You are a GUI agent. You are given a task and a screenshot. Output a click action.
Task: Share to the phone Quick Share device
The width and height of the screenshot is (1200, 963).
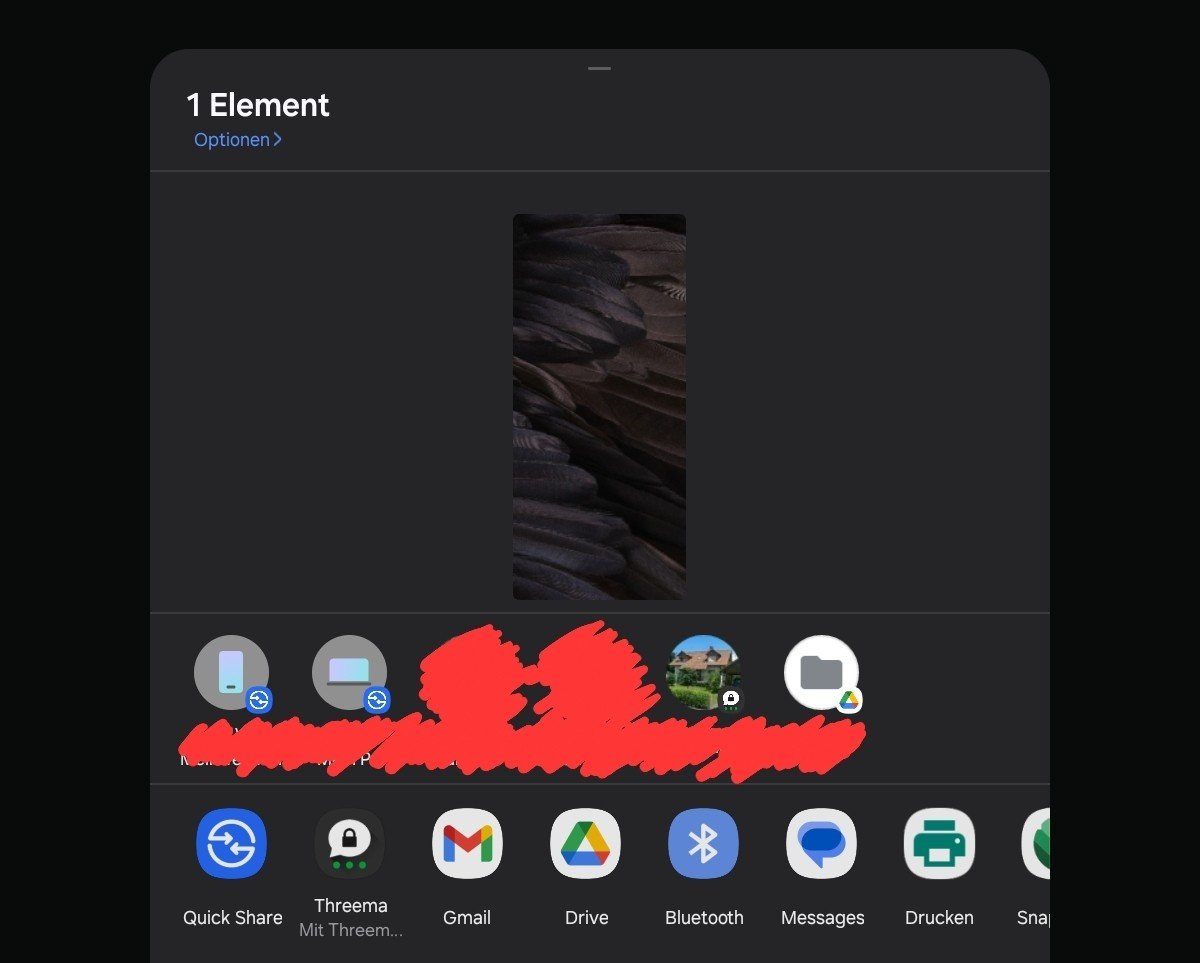tap(231, 673)
